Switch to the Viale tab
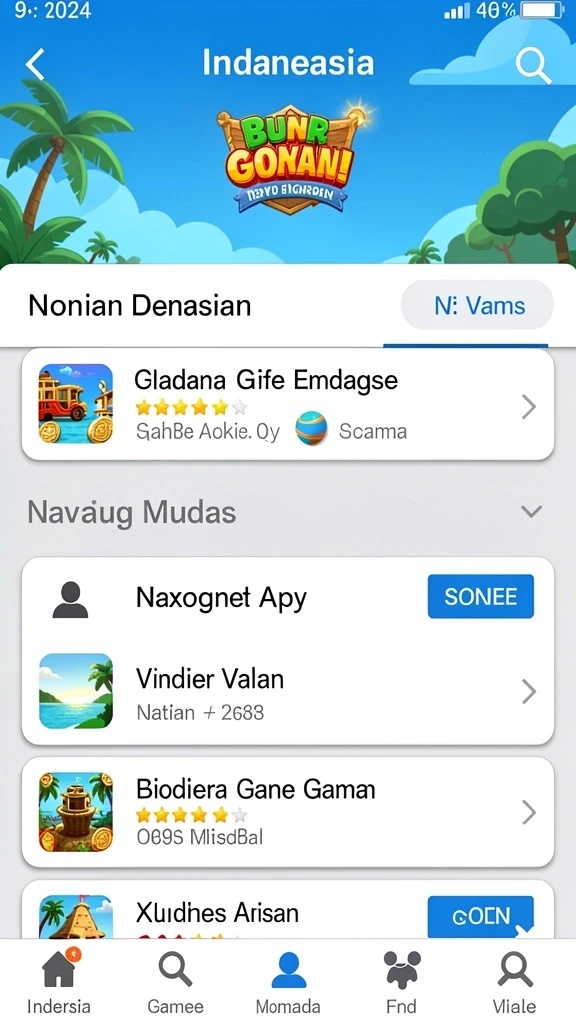576x1024 pixels. pos(514,982)
